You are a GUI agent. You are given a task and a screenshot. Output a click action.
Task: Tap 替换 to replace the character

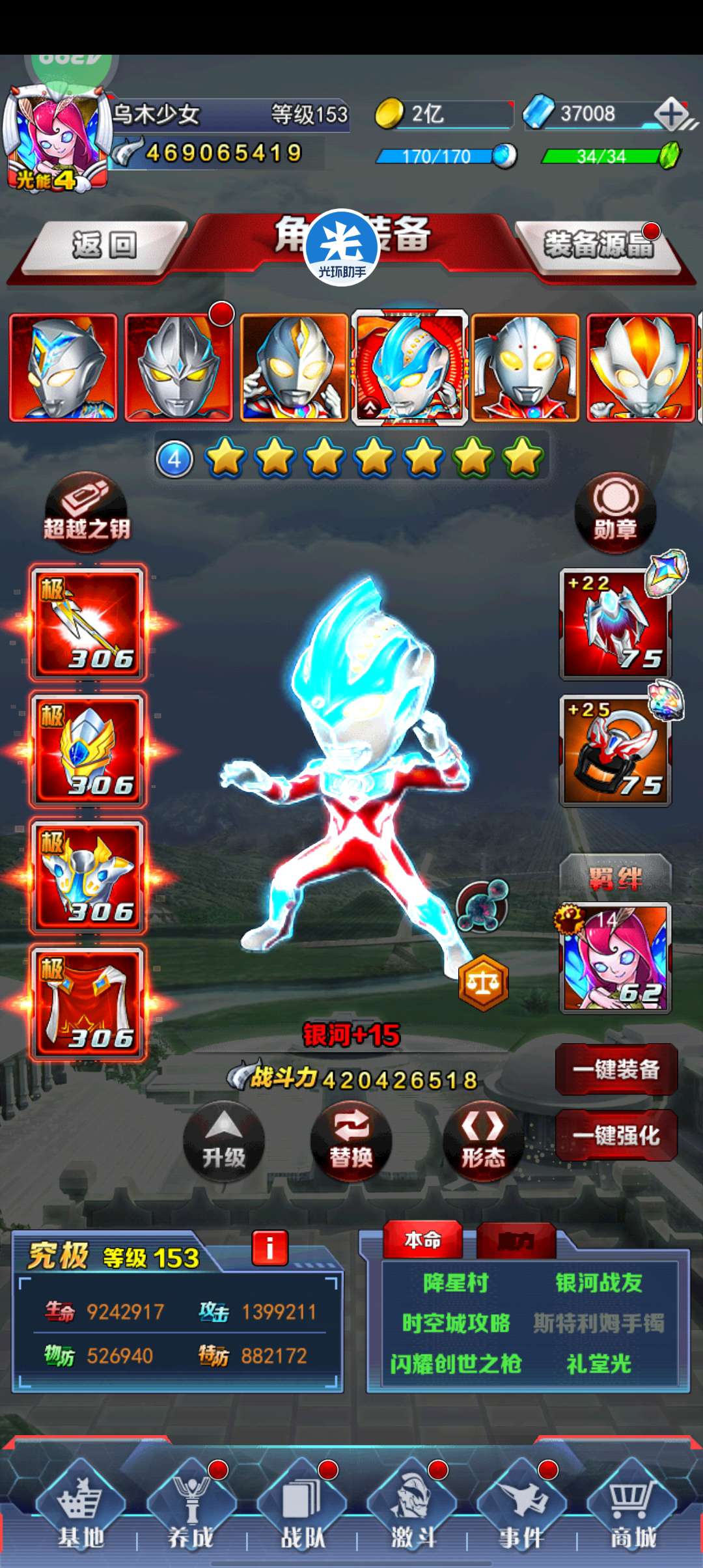(x=351, y=1141)
